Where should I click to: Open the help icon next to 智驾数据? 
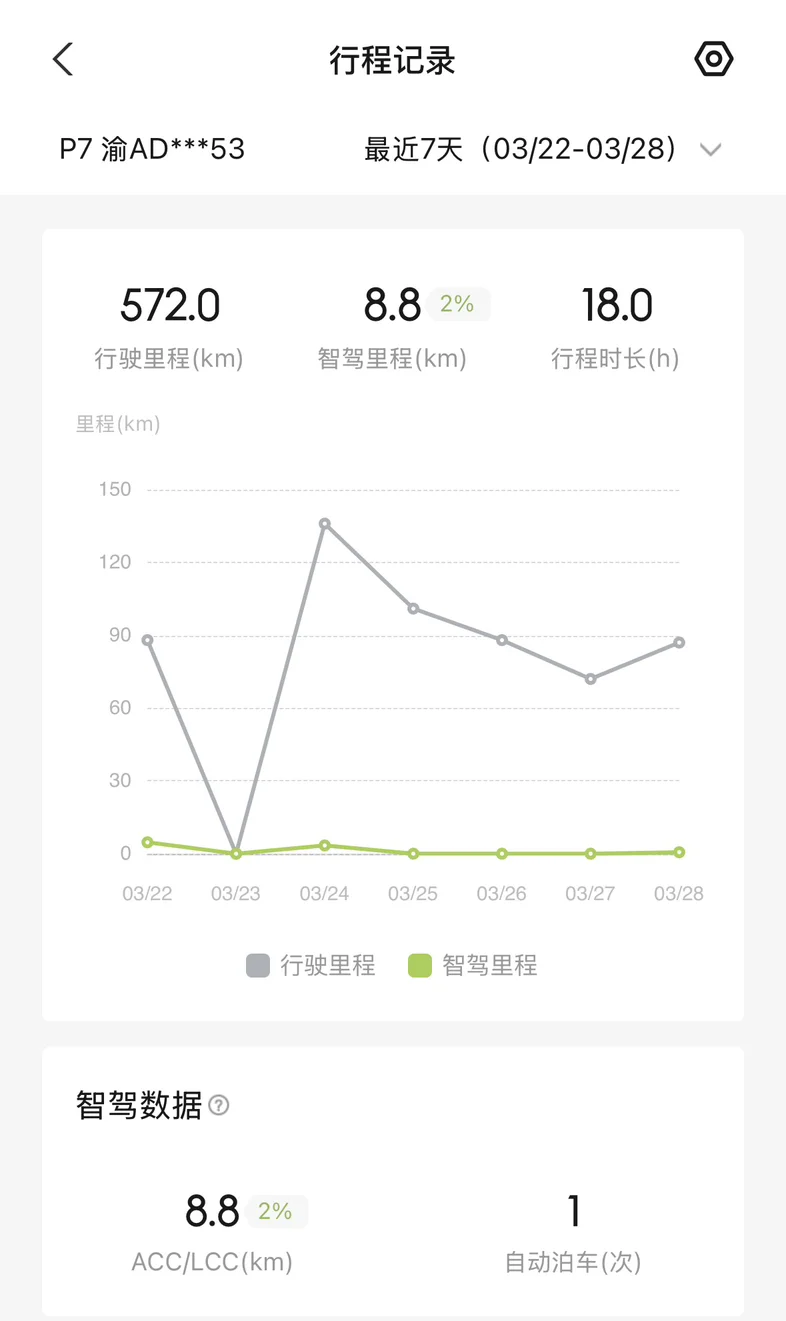(x=219, y=1106)
